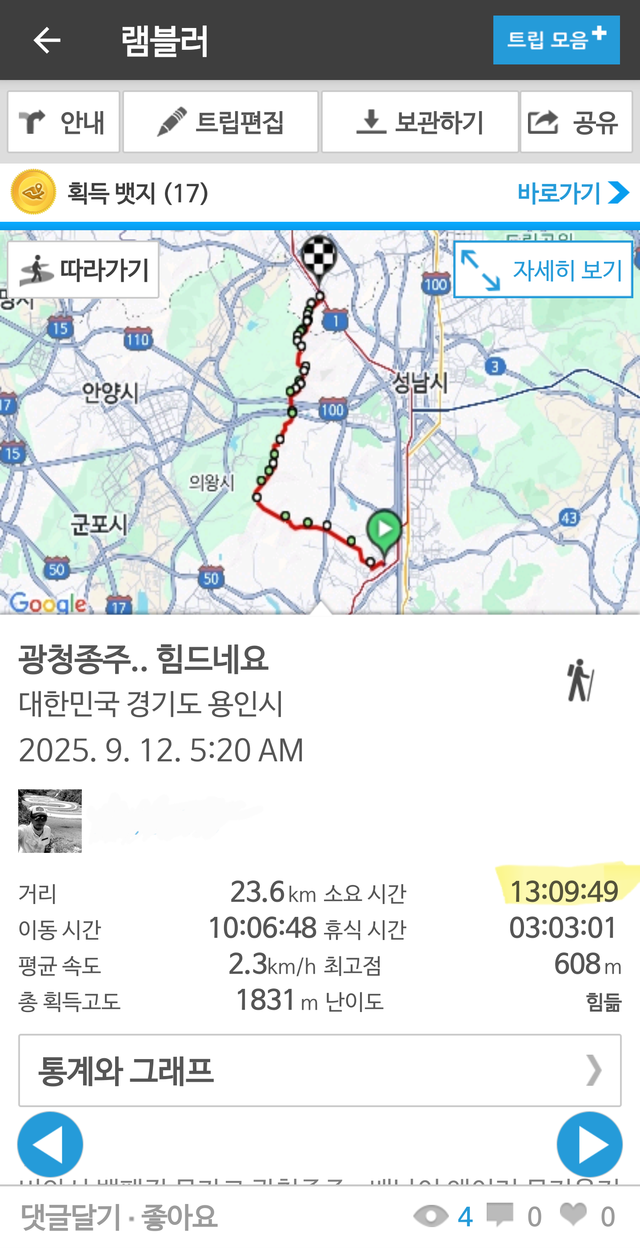Tap 보관하기 to save trip
Screen dimensions: 640x1248
click(x=420, y=122)
